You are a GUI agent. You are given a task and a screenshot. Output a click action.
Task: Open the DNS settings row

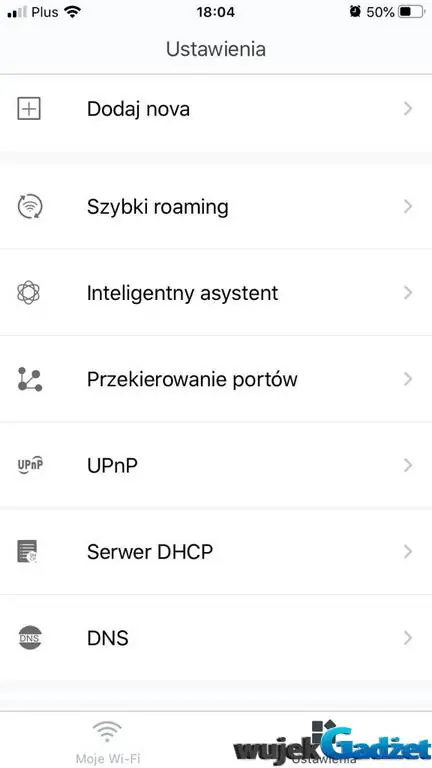click(216, 638)
